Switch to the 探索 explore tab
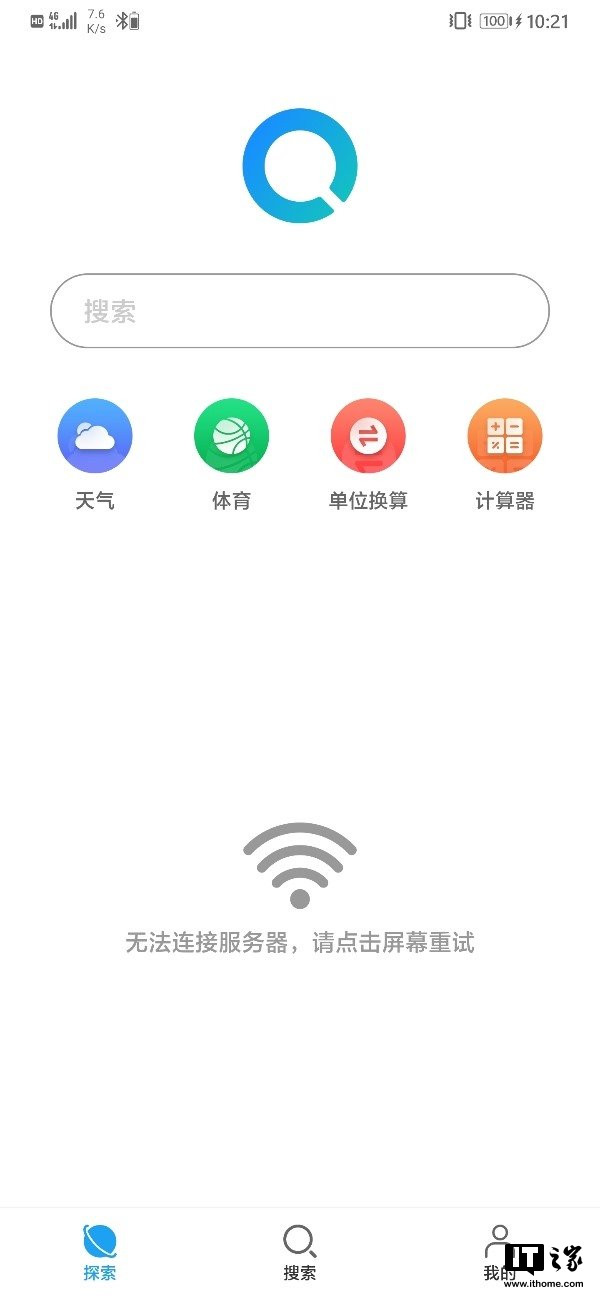 [x=100, y=1253]
